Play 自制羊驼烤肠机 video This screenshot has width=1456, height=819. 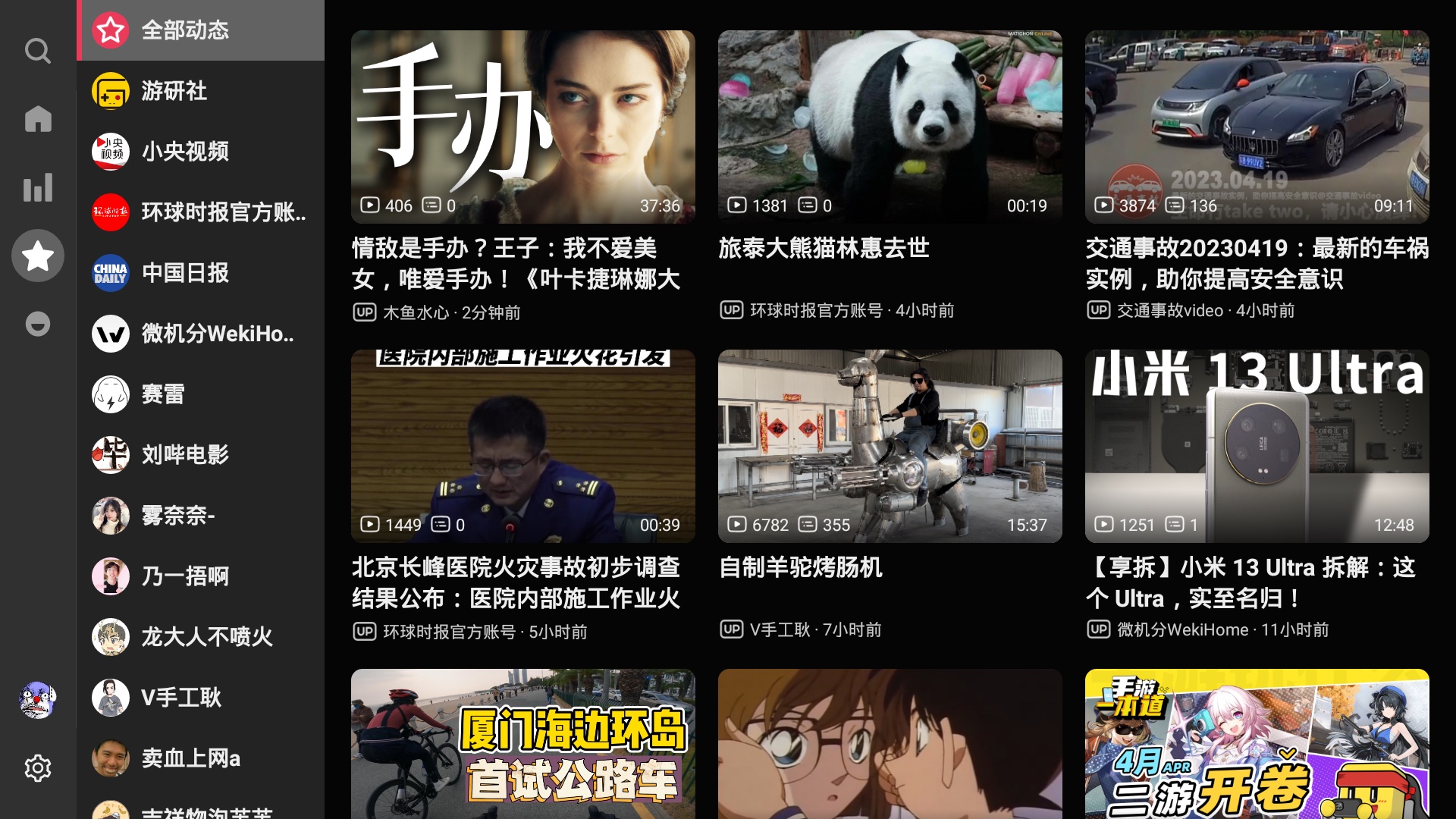(890, 446)
